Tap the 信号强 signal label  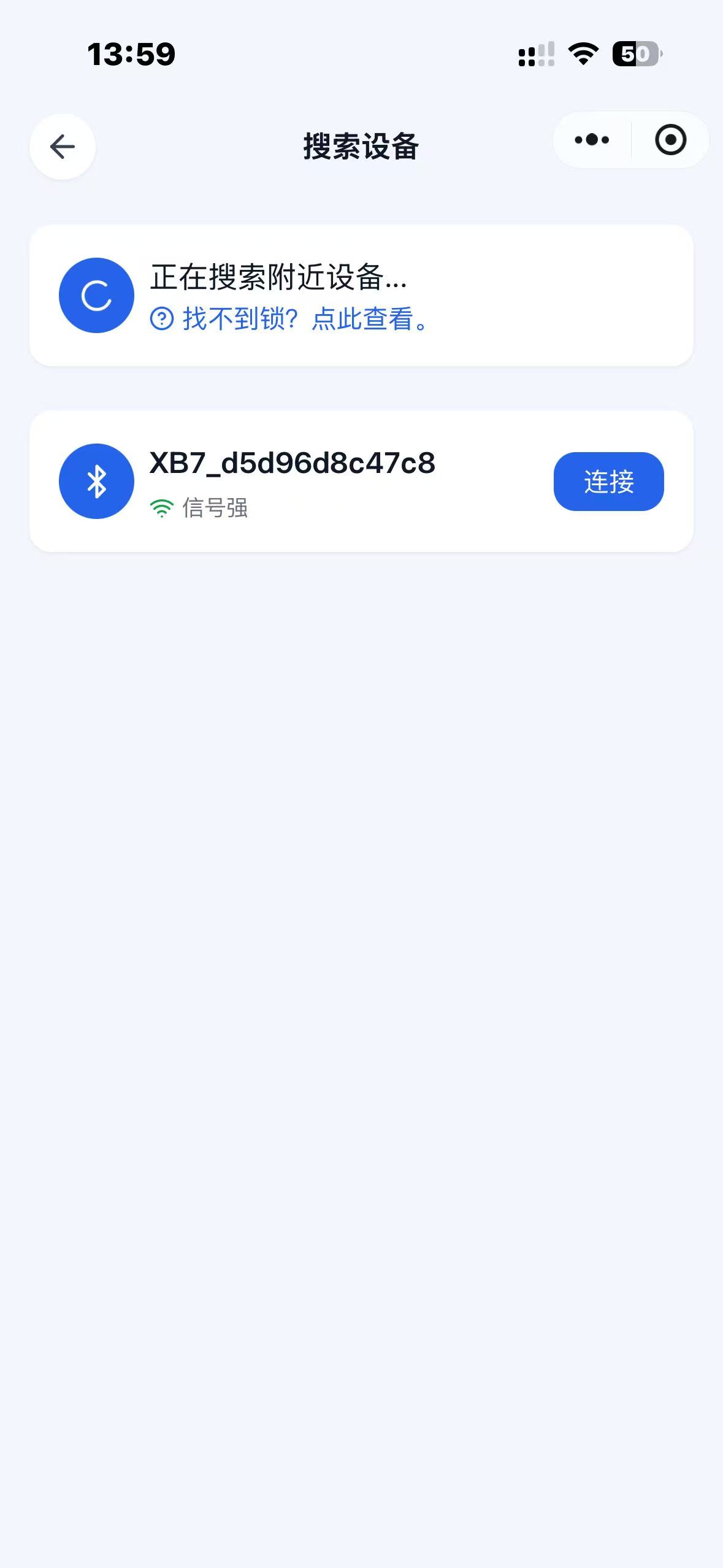click(215, 507)
